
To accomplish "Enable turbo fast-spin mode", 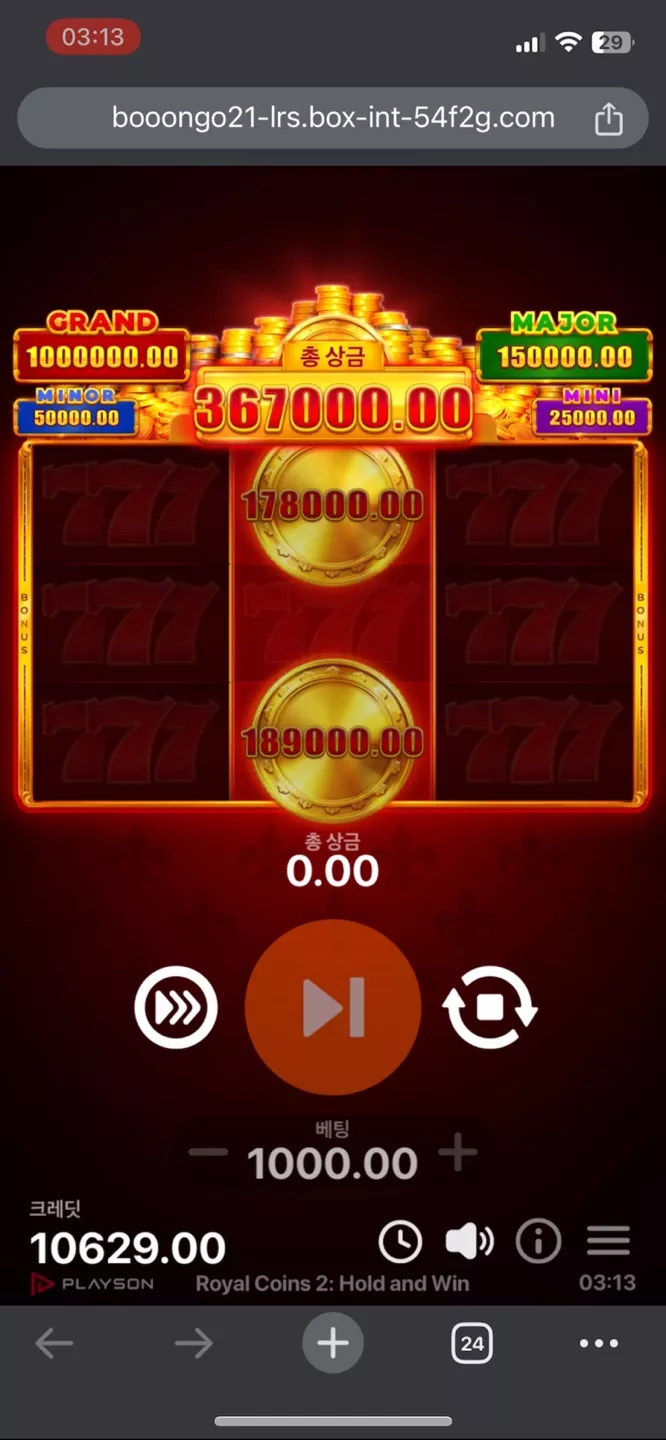I will (176, 1007).
